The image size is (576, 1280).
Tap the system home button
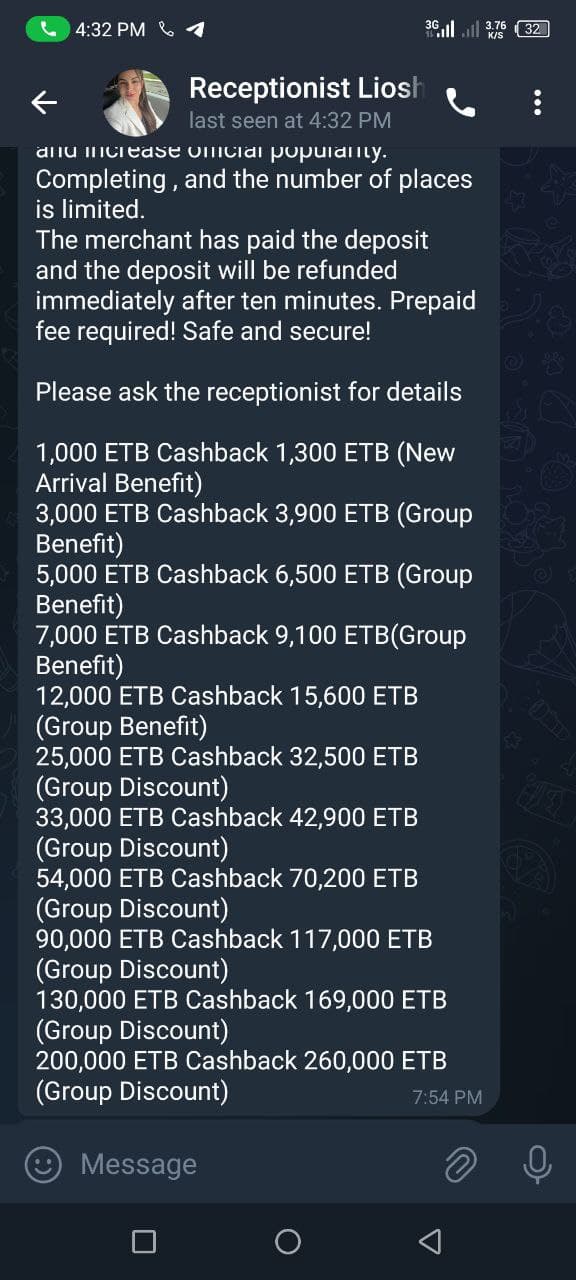click(x=288, y=1242)
